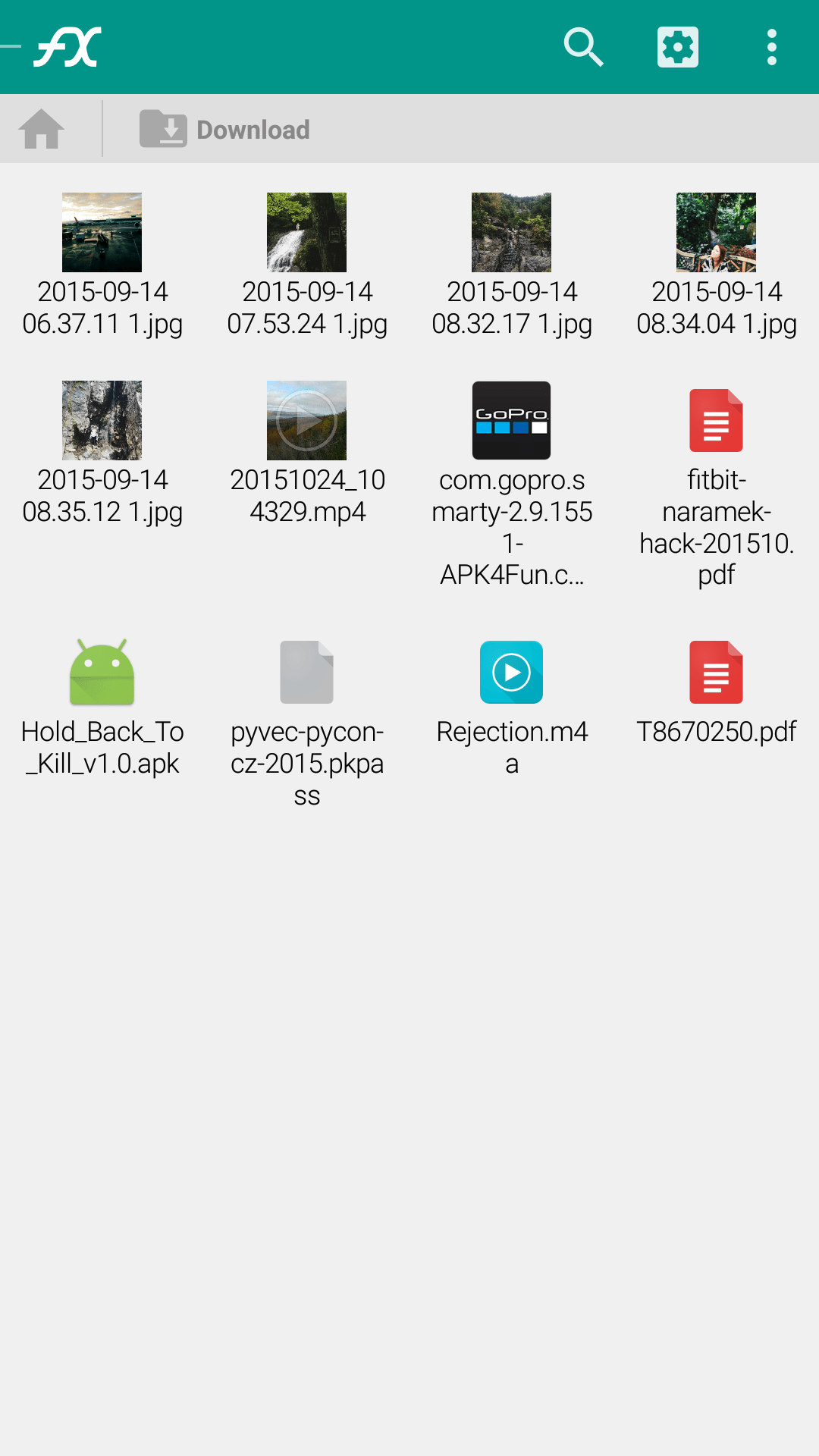
Task: Open the settings gear icon
Action: tap(677, 47)
